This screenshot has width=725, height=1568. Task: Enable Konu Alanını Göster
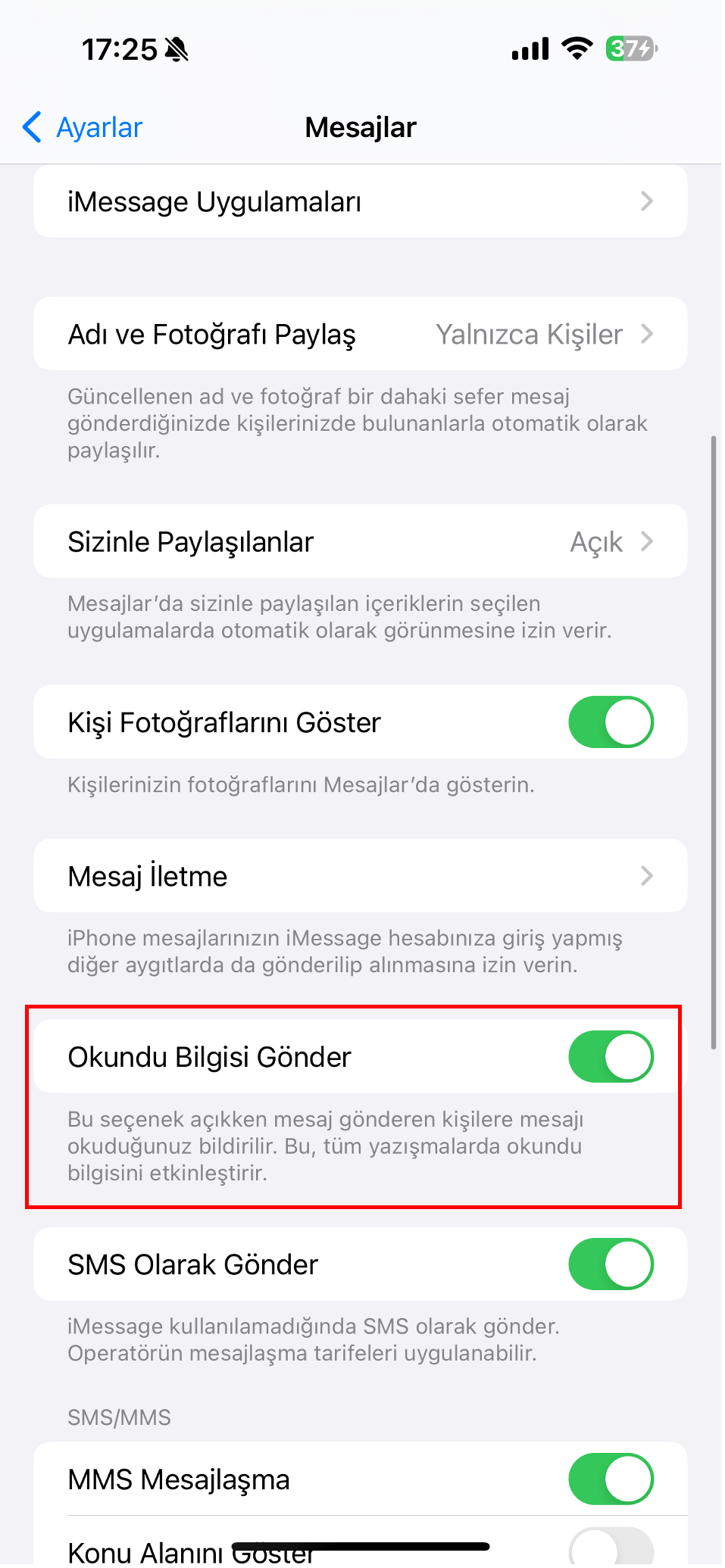coord(611,1549)
